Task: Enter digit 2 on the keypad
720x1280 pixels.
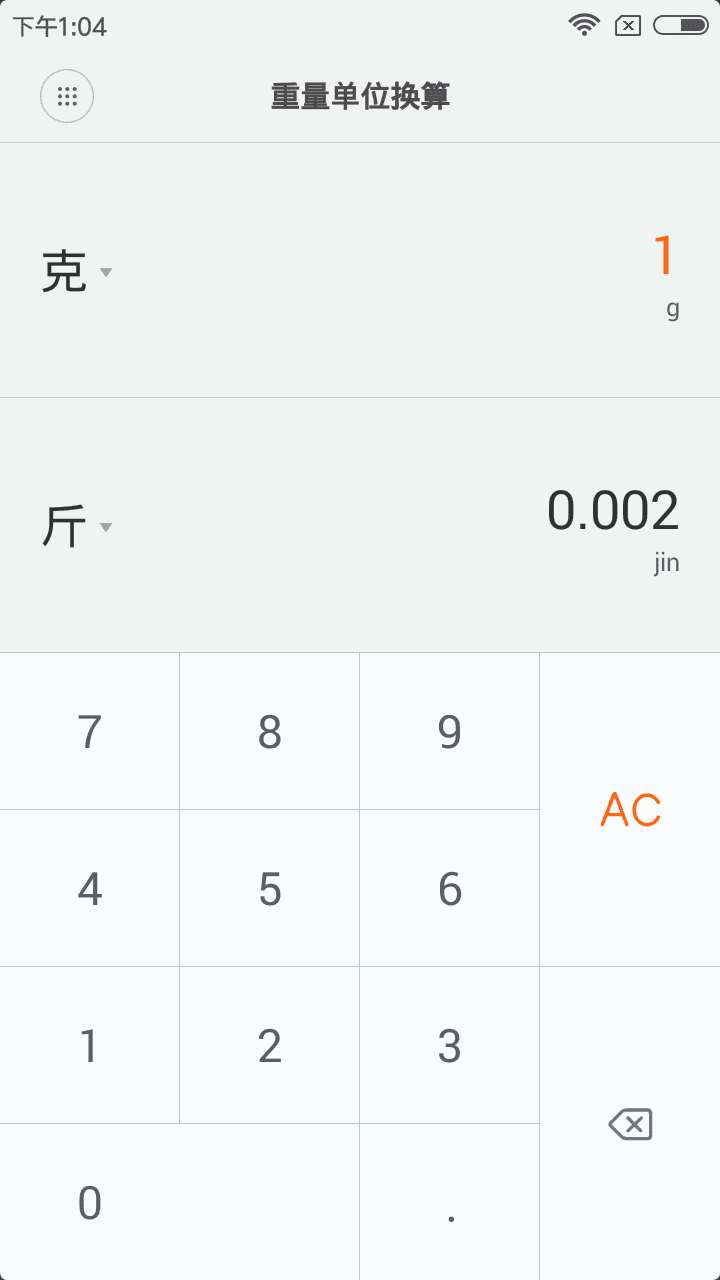Action: click(270, 1046)
